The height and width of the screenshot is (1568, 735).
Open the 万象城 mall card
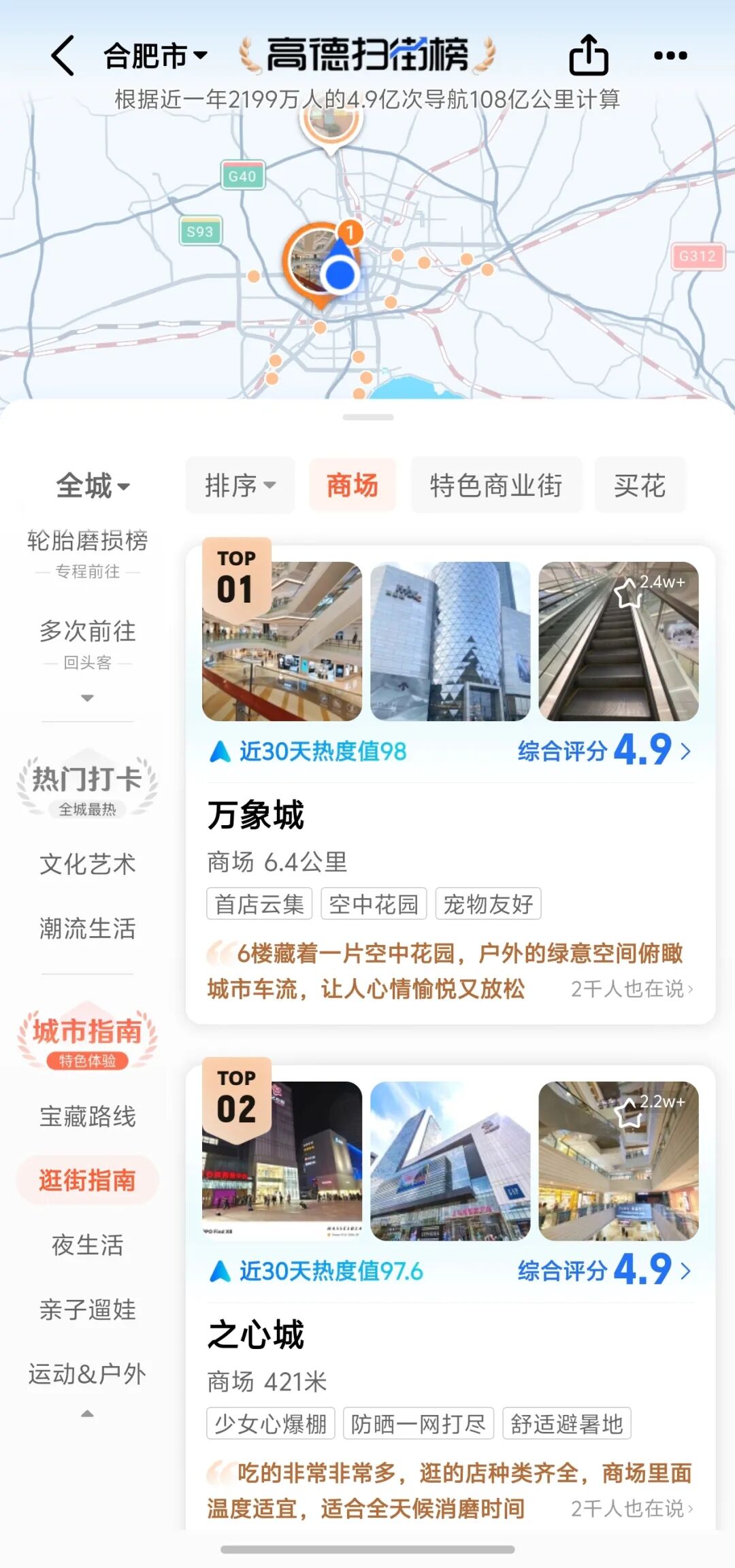point(256,815)
